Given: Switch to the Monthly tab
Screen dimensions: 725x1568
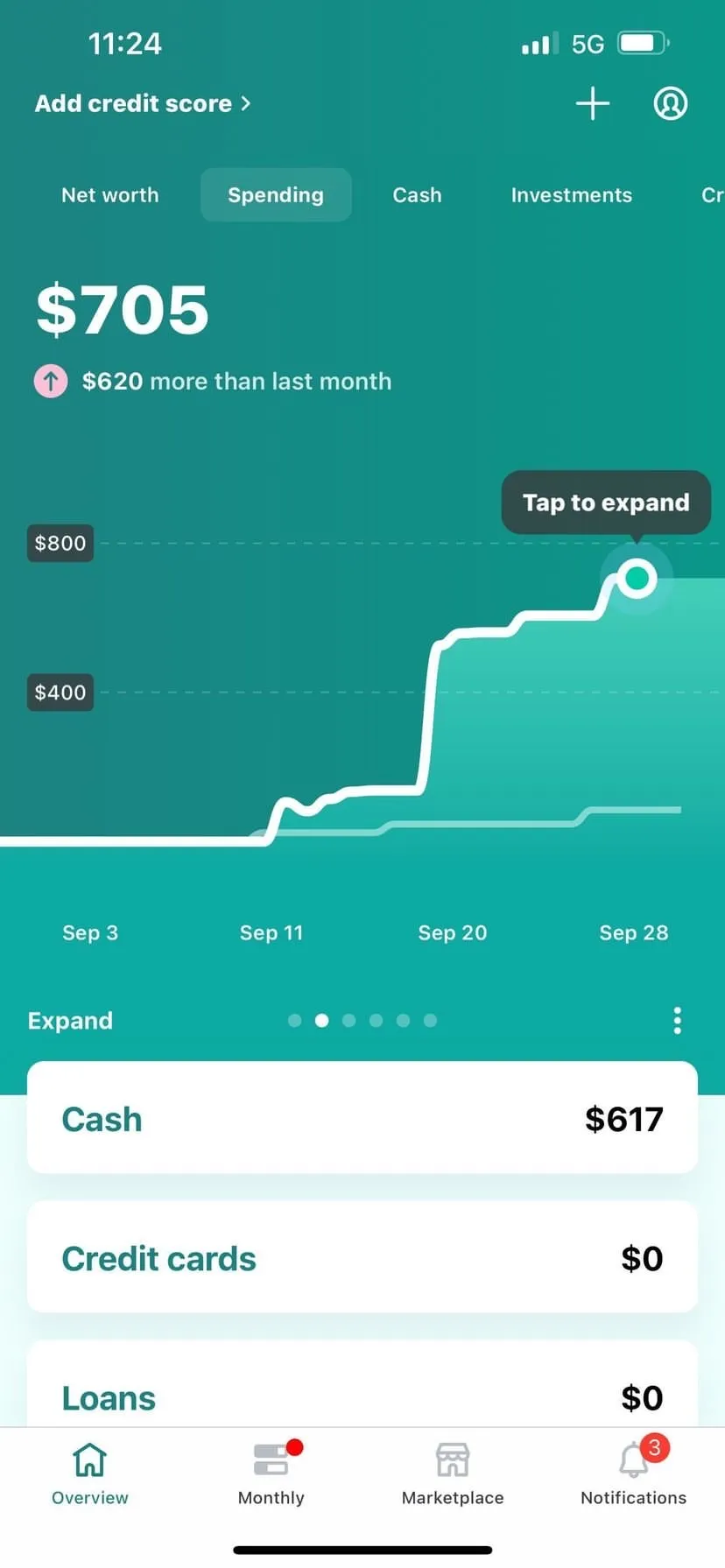Looking at the screenshot, I should click(271, 1474).
